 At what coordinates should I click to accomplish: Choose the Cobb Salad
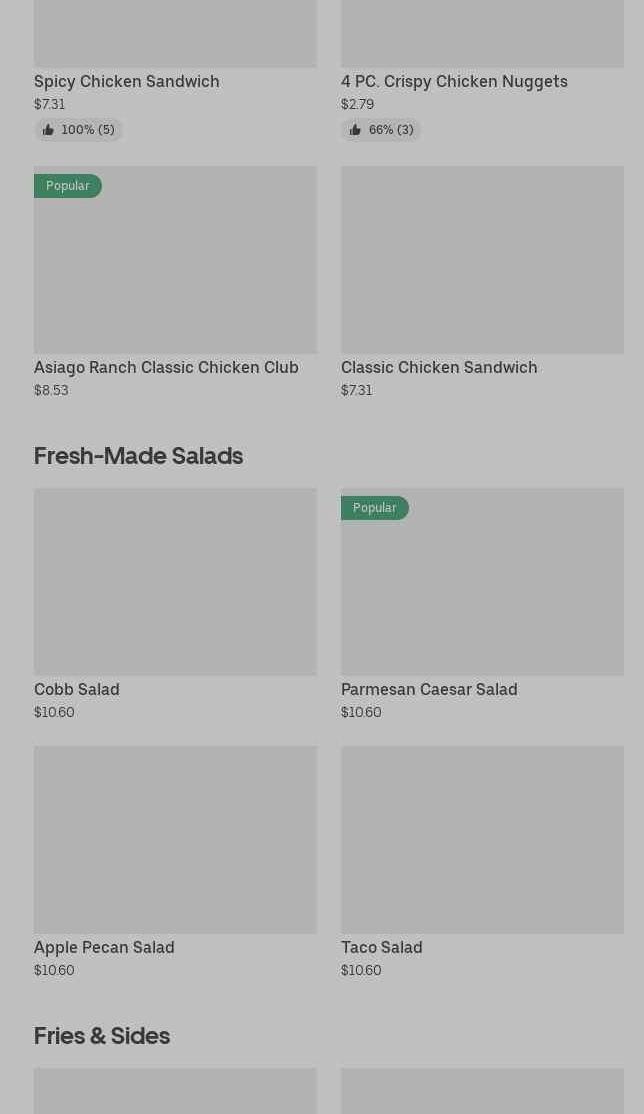(175, 605)
